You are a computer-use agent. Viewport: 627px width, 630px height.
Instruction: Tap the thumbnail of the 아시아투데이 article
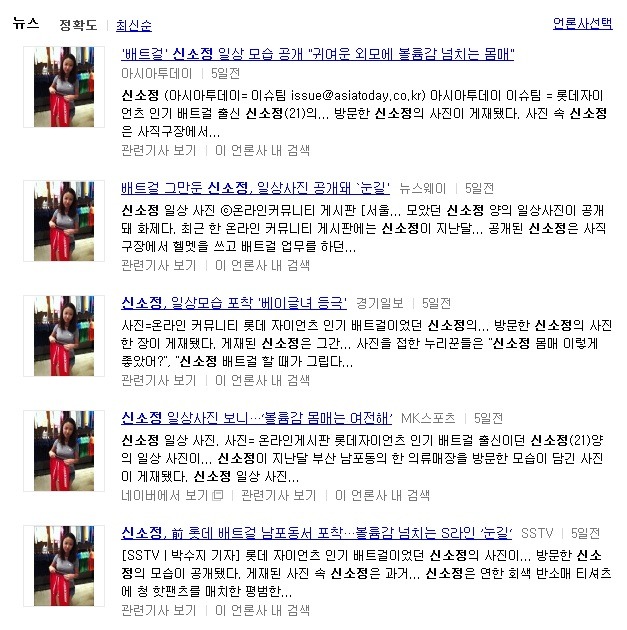[63, 86]
